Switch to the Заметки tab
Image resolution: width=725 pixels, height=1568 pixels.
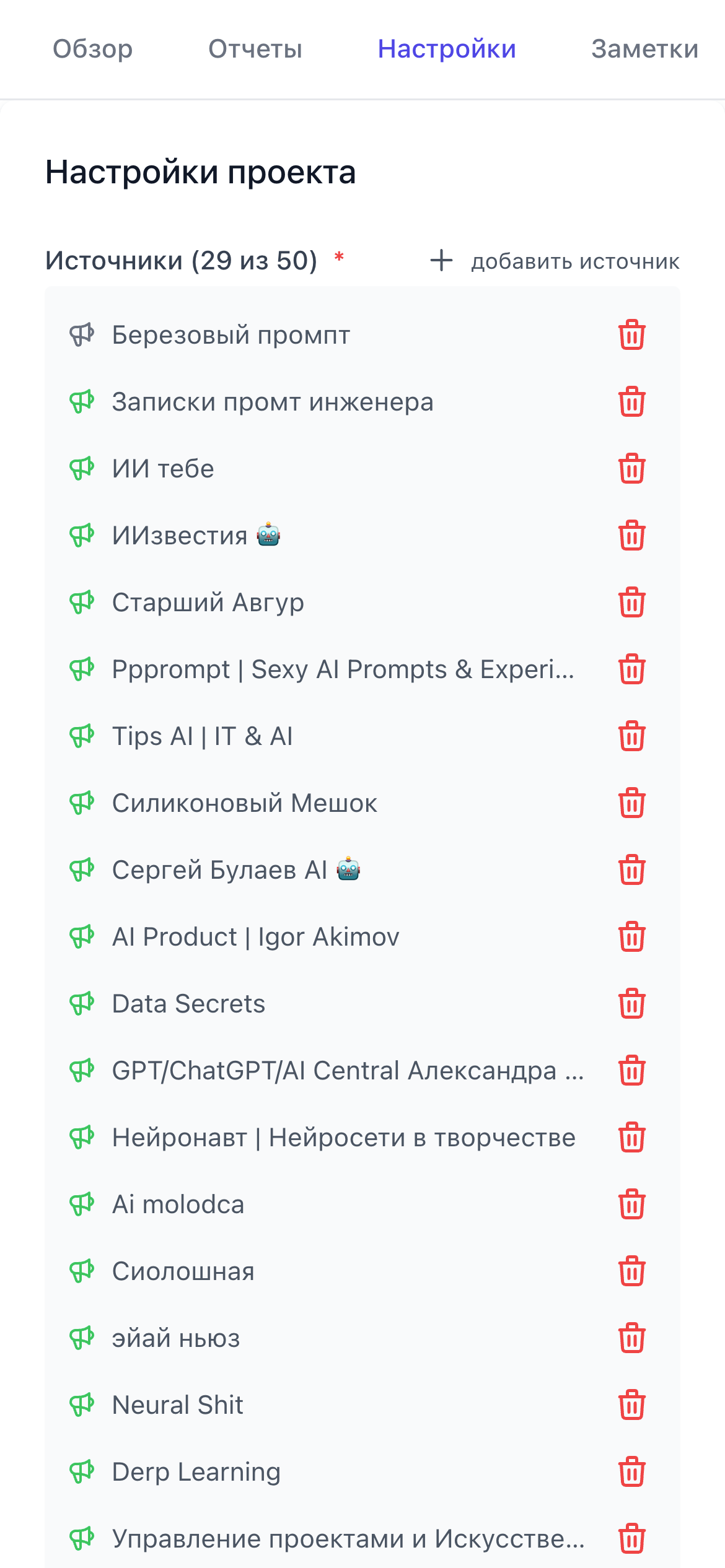[644, 50]
